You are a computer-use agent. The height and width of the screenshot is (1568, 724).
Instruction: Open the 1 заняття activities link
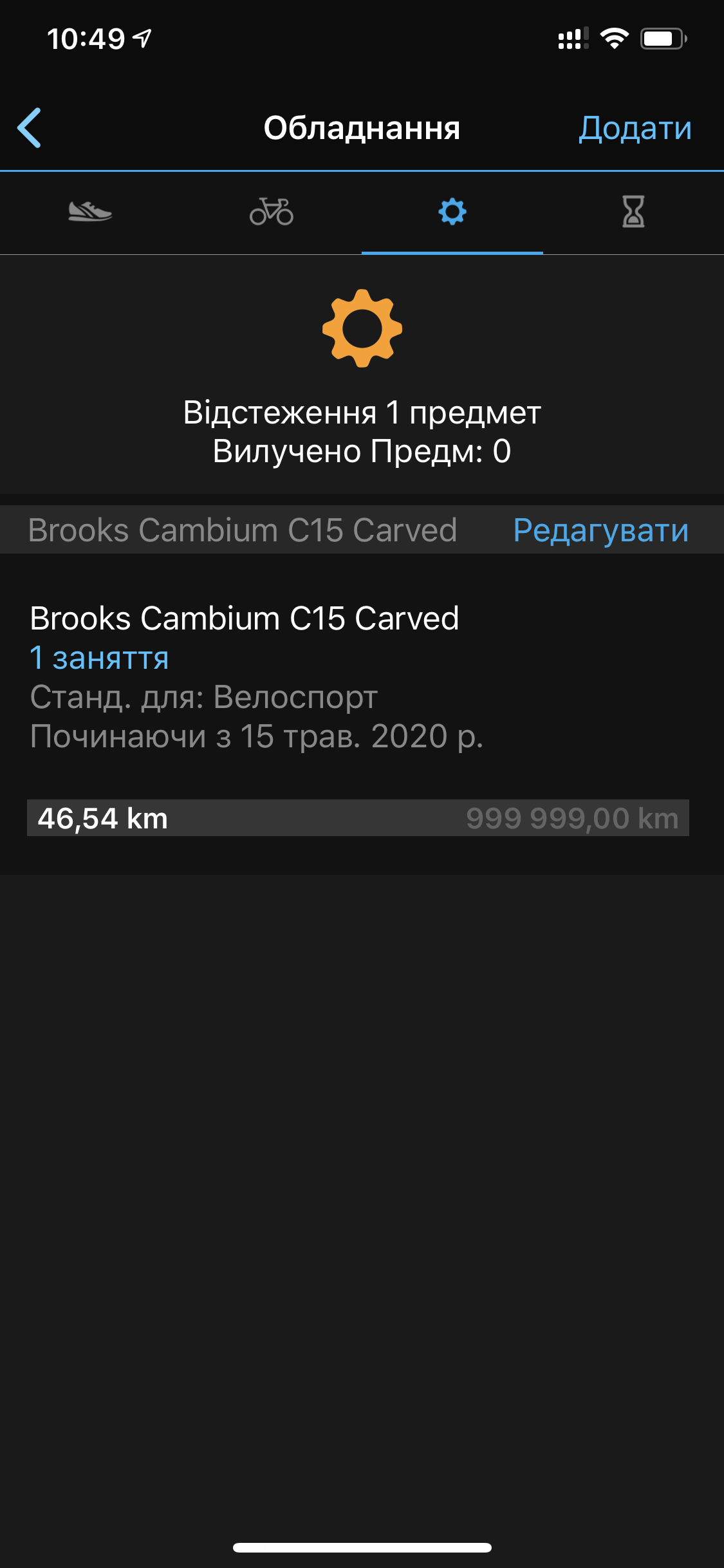pos(99,658)
